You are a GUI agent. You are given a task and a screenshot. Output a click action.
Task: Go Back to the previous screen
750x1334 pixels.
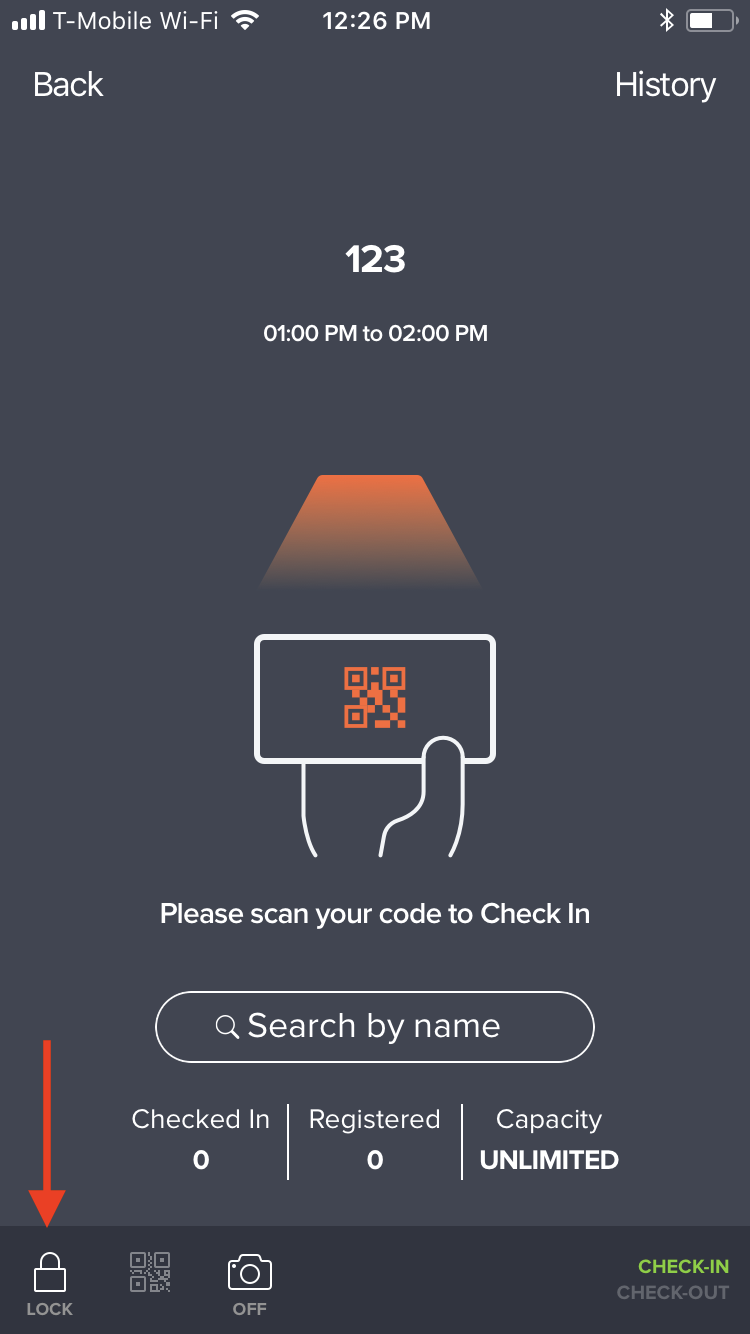click(x=68, y=85)
